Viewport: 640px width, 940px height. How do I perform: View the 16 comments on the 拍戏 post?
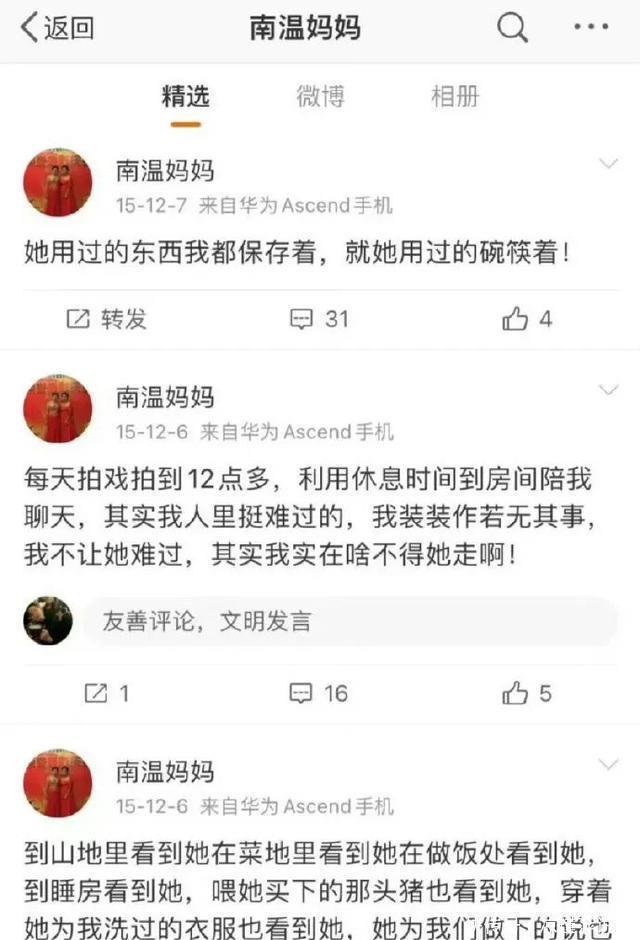tap(318, 693)
